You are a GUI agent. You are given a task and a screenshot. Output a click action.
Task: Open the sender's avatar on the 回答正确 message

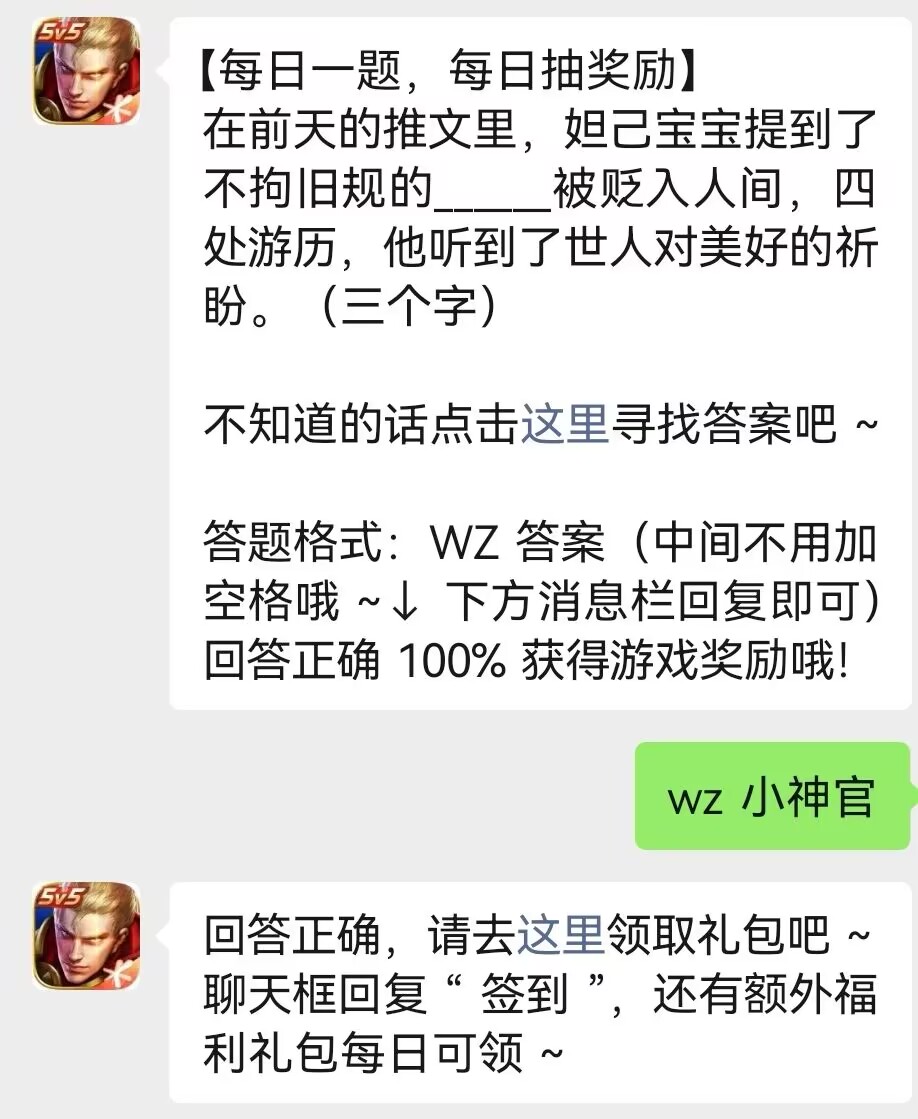pos(86,936)
